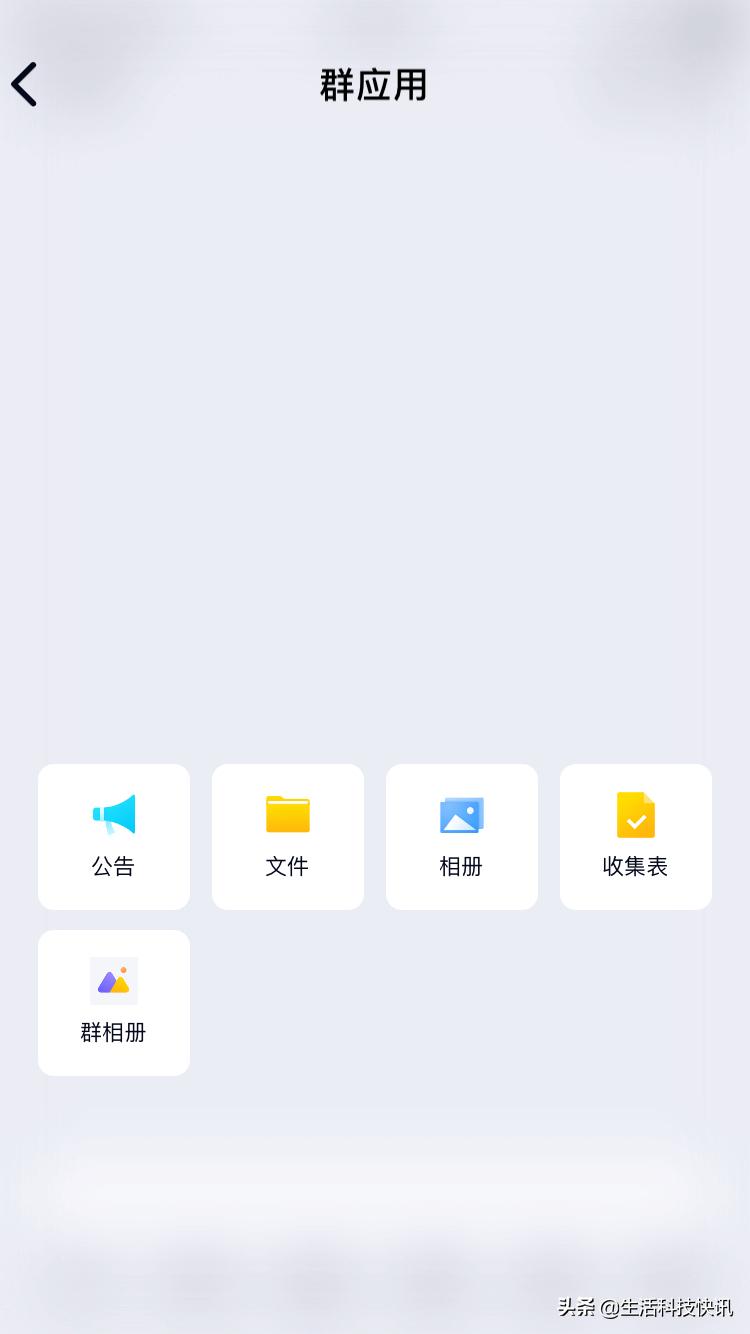Screen dimensions: 750x1334
Task: Open the 相册 shared album card
Action: (x=461, y=837)
